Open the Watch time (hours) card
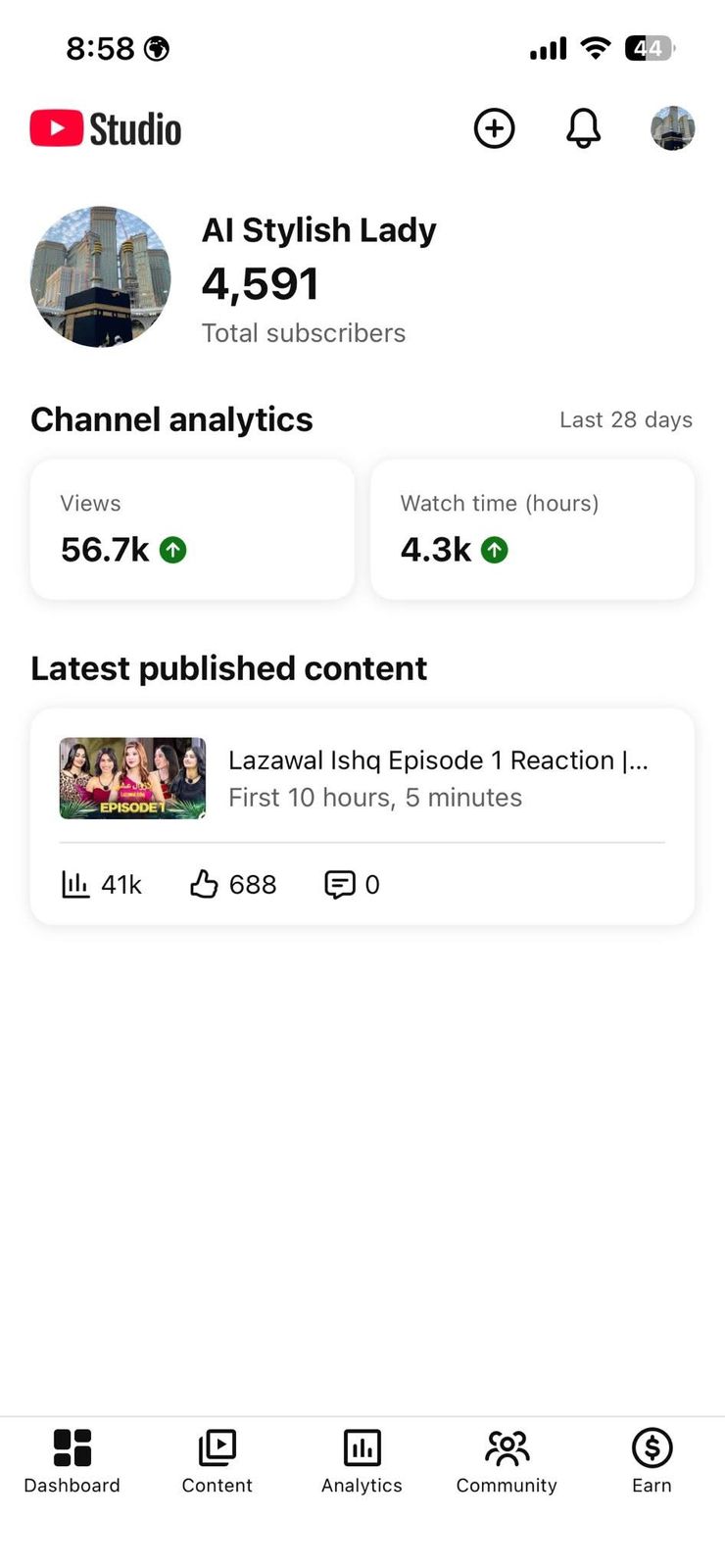This screenshot has height=1568, width=725. (x=532, y=529)
